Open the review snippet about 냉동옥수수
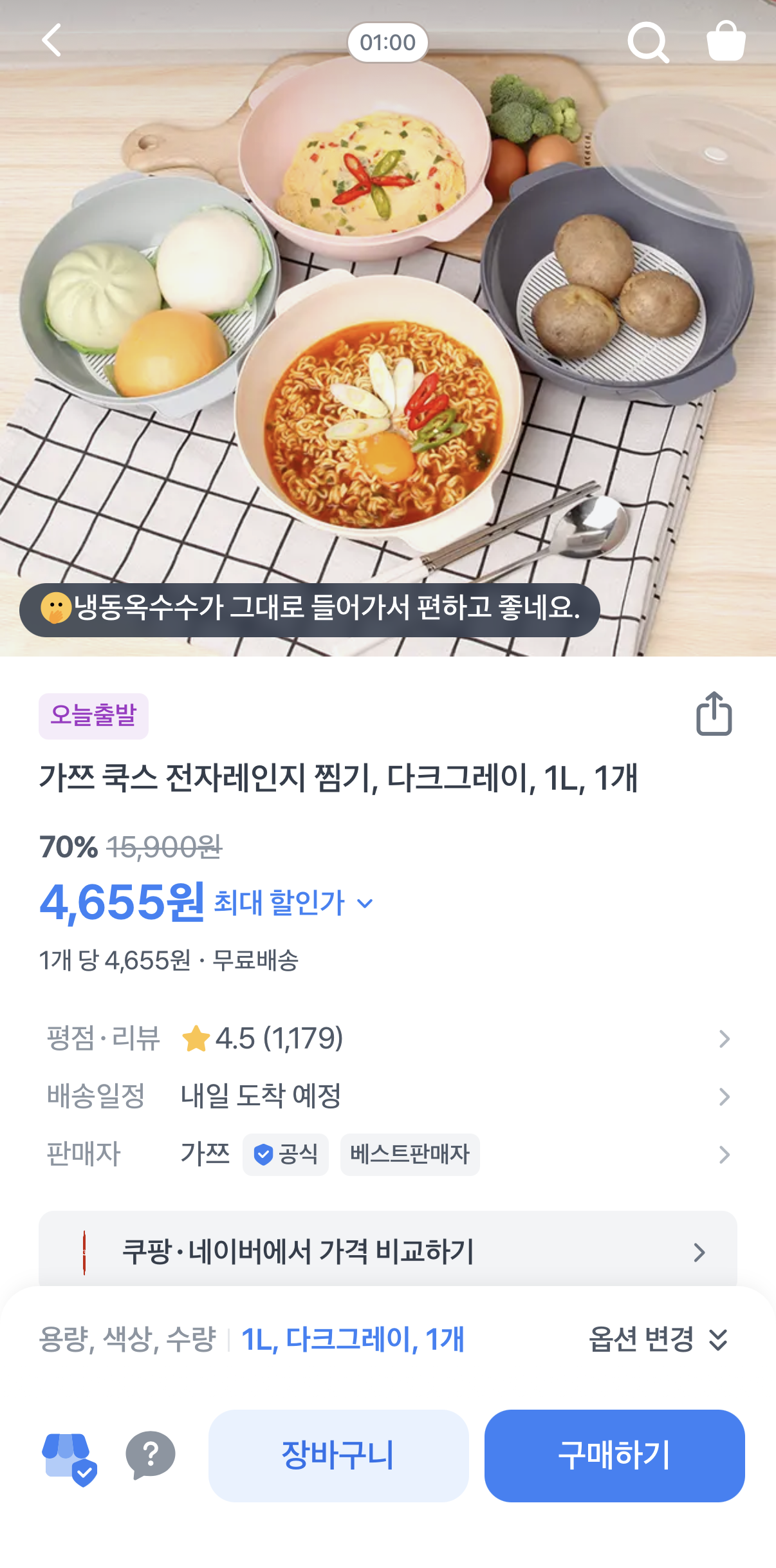This screenshot has width=776, height=1568. click(x=309, y=610)
